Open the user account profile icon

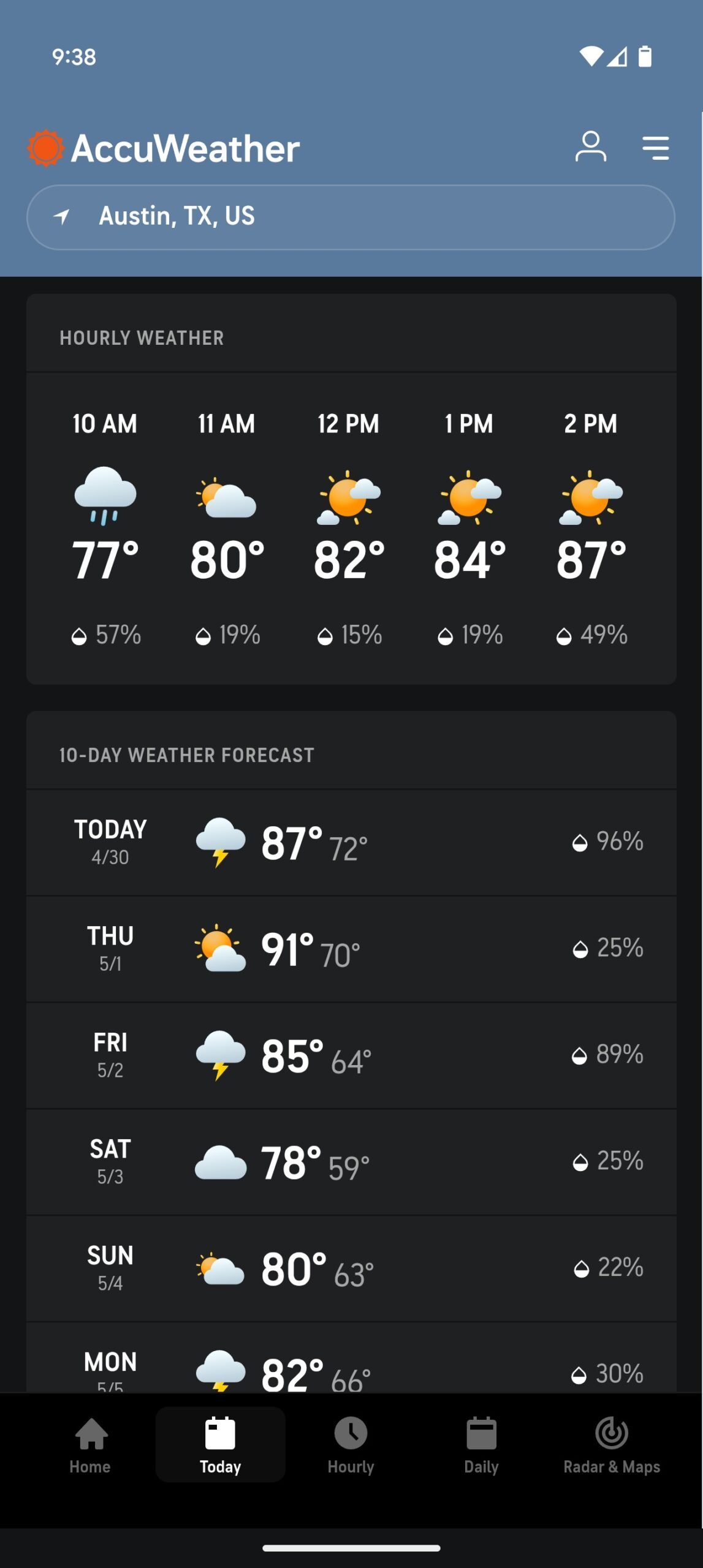[x=590, y=148]
